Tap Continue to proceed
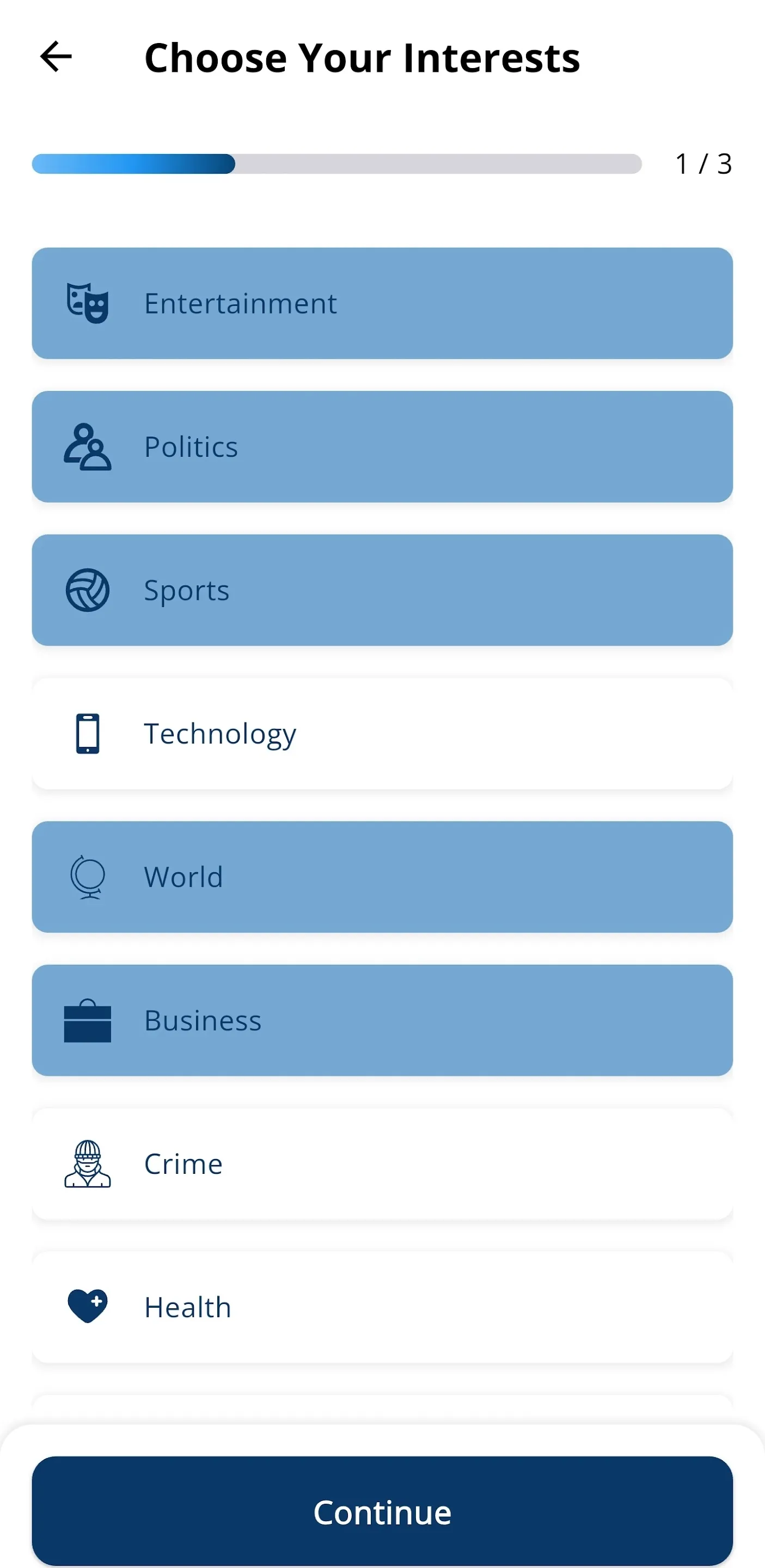Viewport: 765px width, 1568px height. point(382,1512)
